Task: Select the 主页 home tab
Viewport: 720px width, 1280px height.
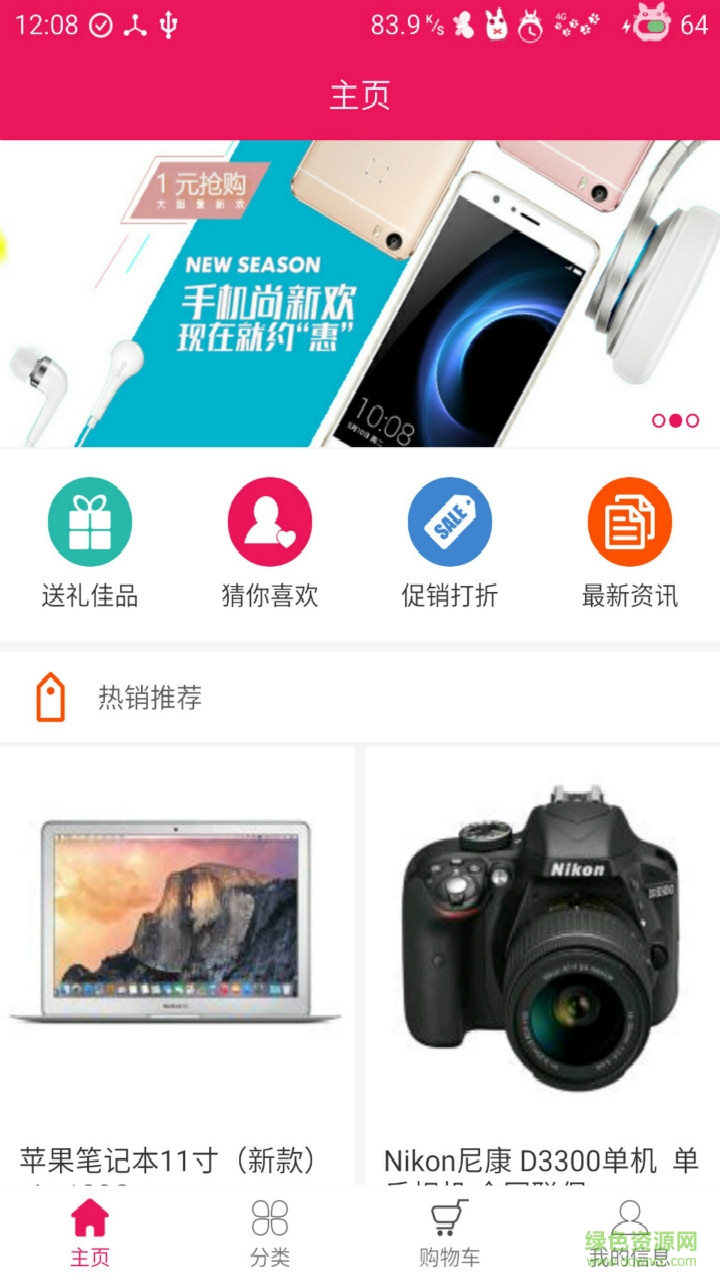Action: pyautogui.click(x=90, y=1232)
